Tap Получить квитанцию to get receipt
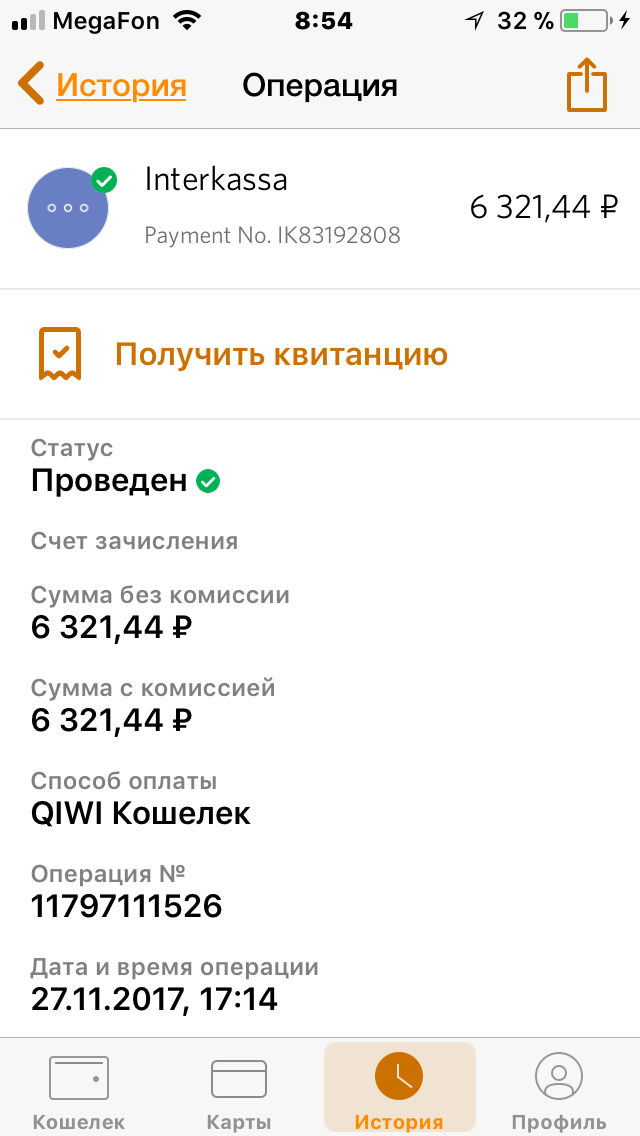The height and width of the screenshot is (1136, 640). (280, 354)
